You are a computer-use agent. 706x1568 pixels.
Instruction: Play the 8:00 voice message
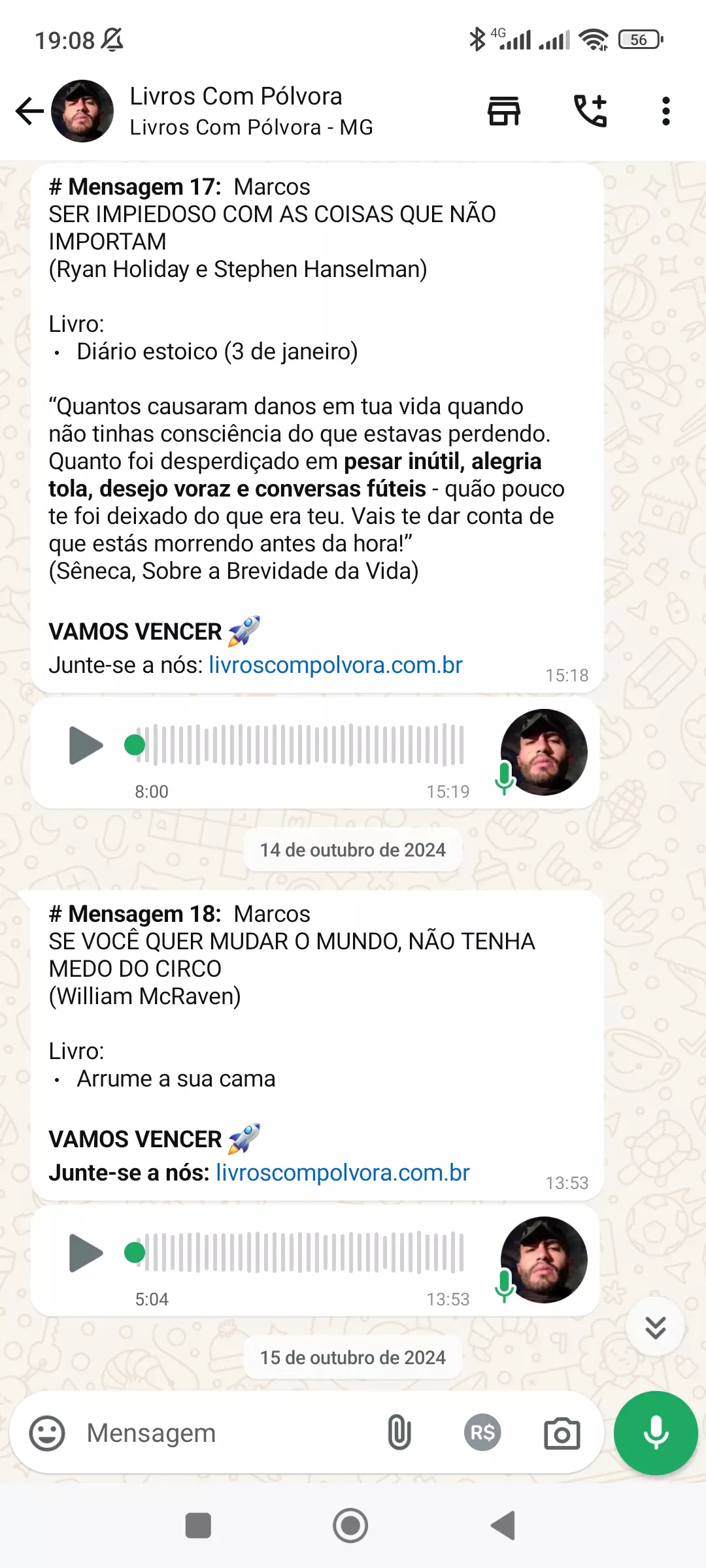pyautogui.click(x=86, y=745)
